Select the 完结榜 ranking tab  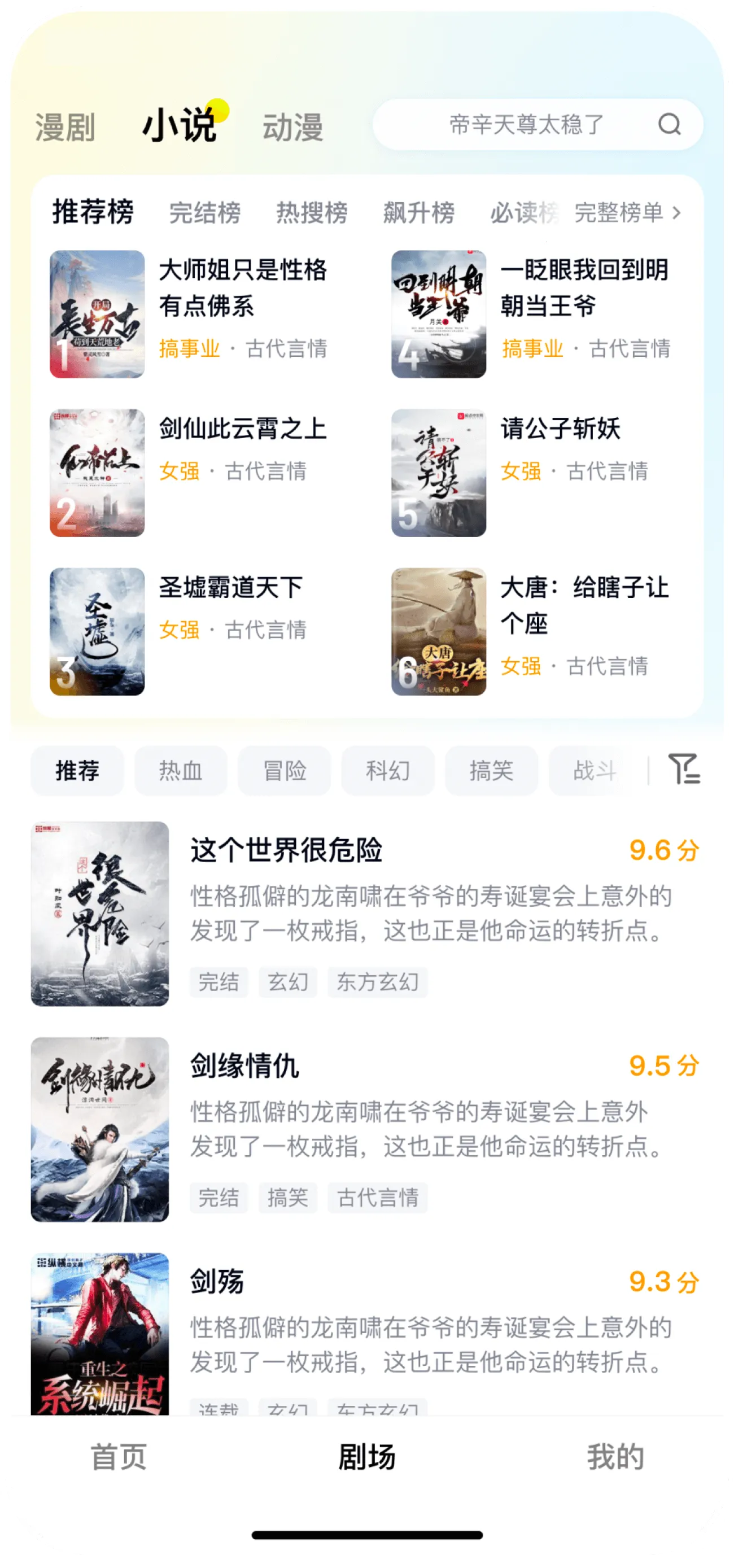point(204,212)
